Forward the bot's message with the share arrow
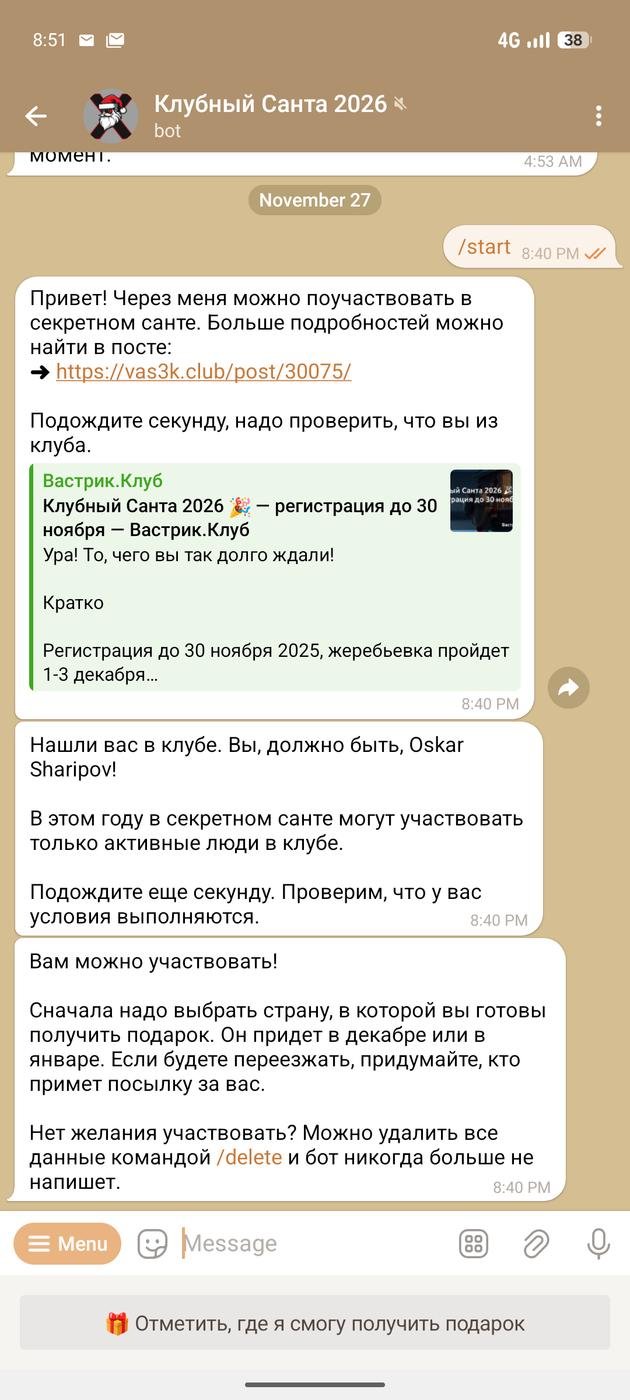The width and height of the screenshot is (630, 1400). (569, 688)
